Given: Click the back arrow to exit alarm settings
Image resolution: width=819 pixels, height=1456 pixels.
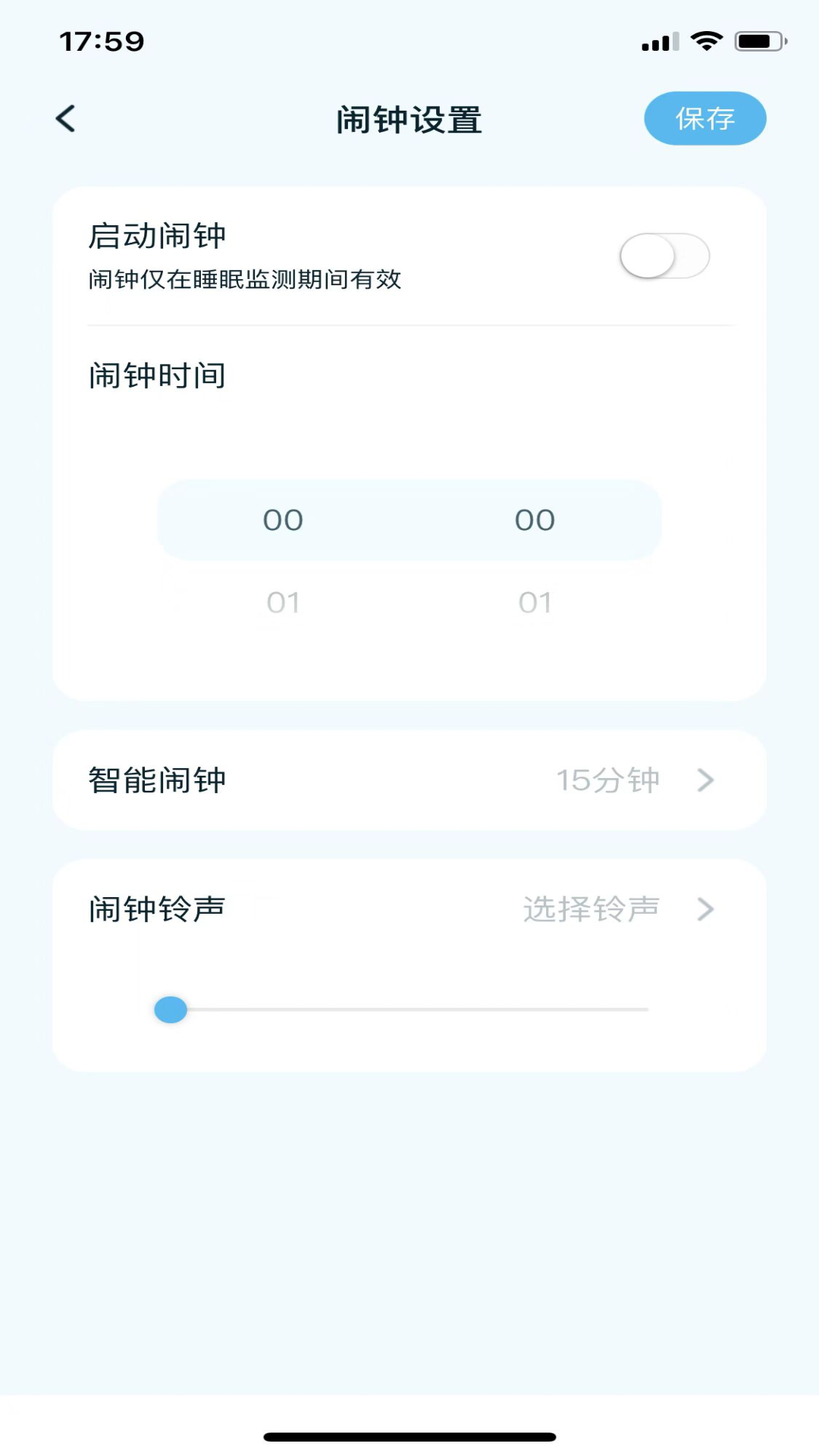Looking at the screenshot, I should [x=64, y=118].
